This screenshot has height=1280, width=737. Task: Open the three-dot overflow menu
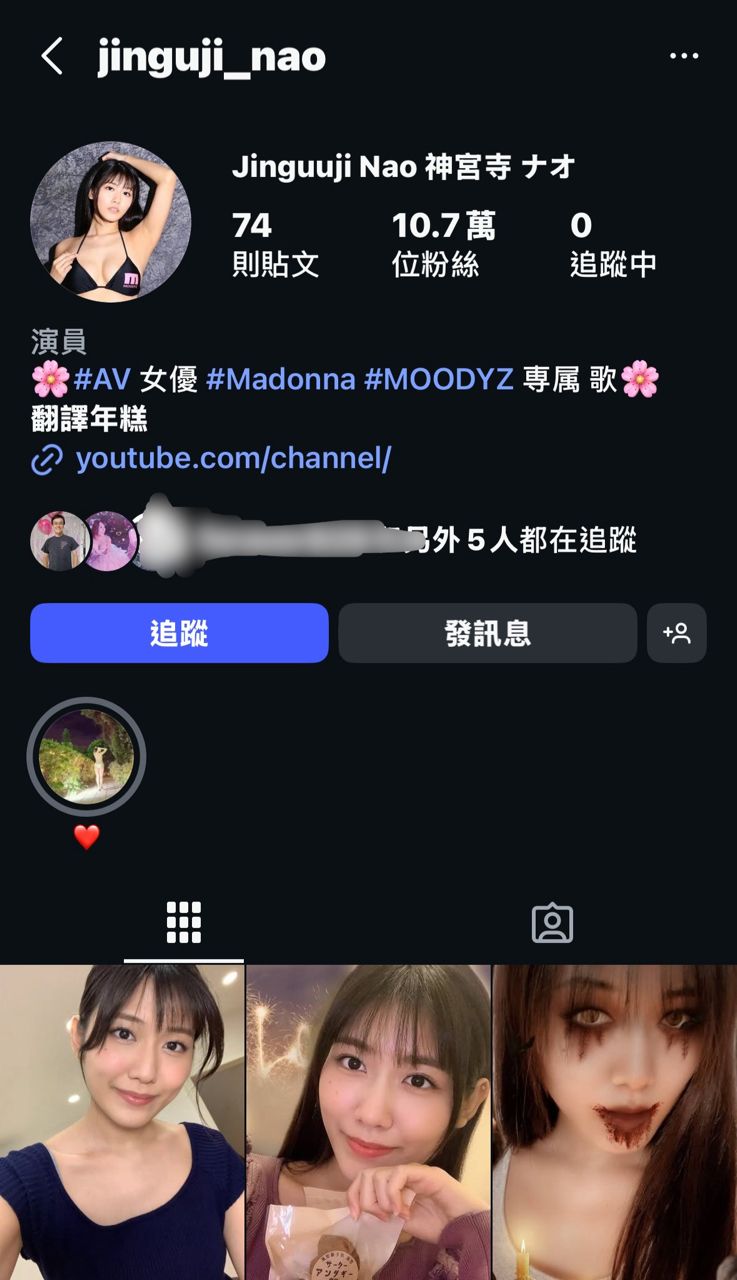click(684, 56)
